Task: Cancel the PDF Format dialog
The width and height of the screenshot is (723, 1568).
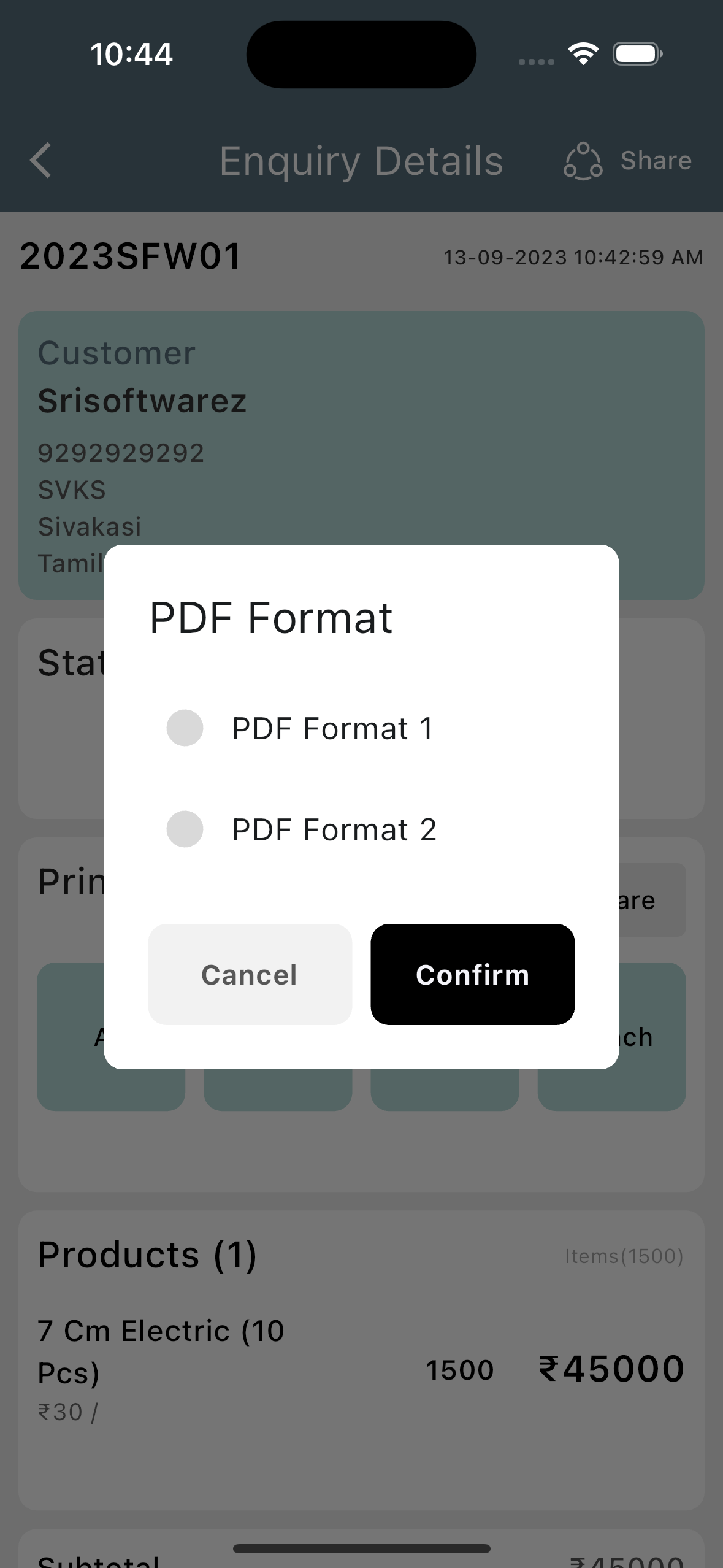Action: [250, 974]
